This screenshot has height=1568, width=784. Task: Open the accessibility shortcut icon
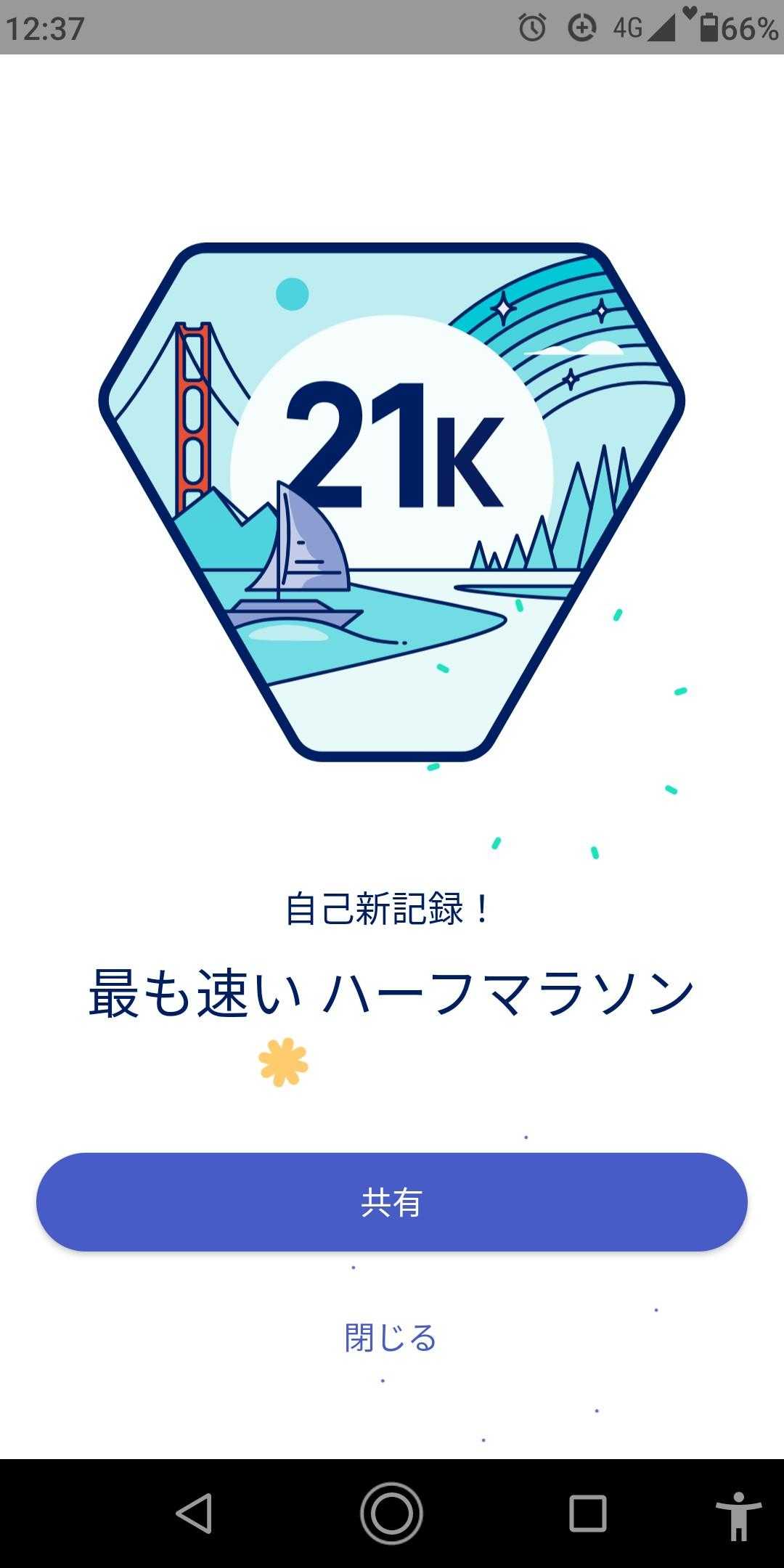pyautogui.click(x=738, y=1514)
